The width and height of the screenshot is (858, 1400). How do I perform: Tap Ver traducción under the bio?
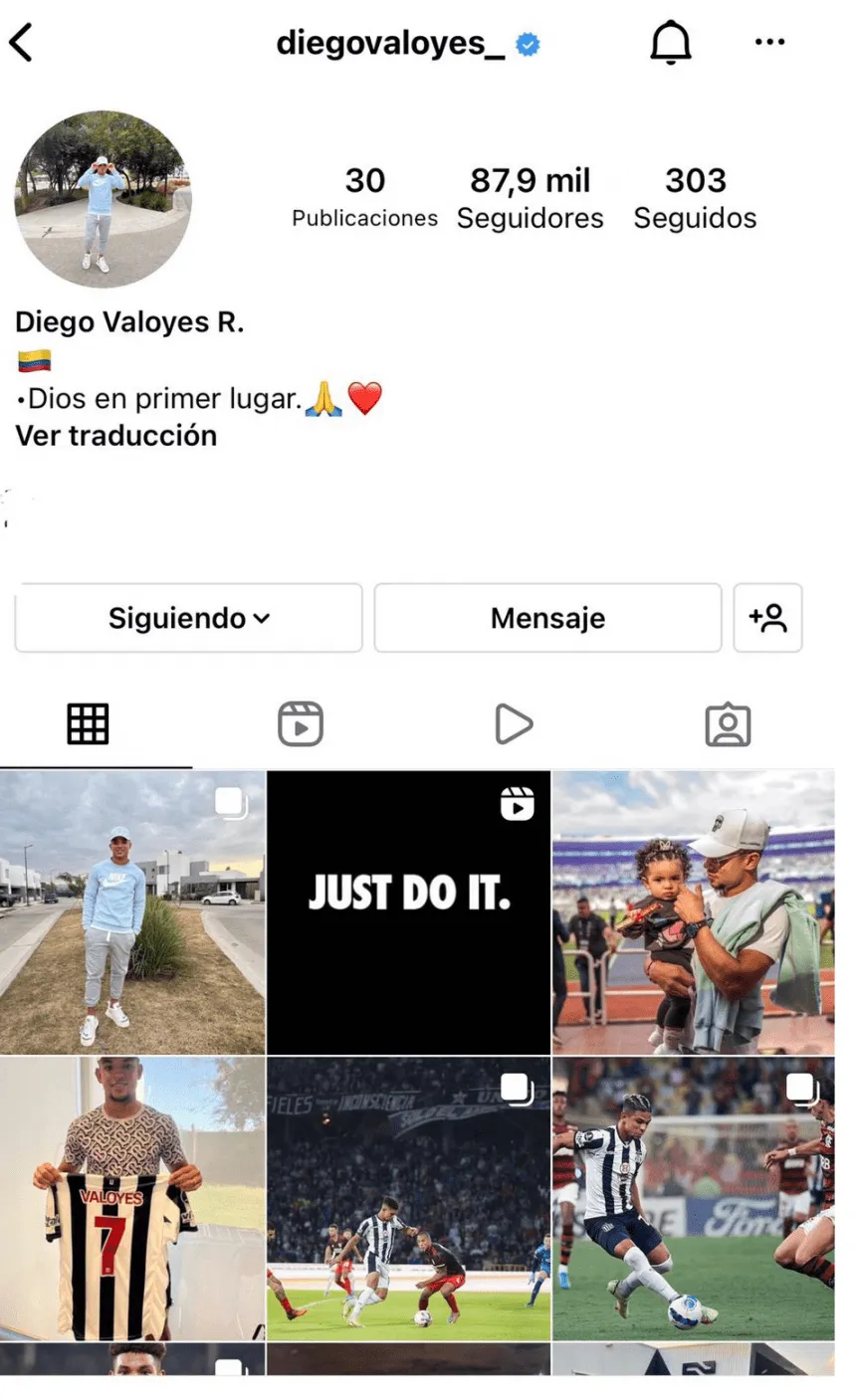(116, 436)
